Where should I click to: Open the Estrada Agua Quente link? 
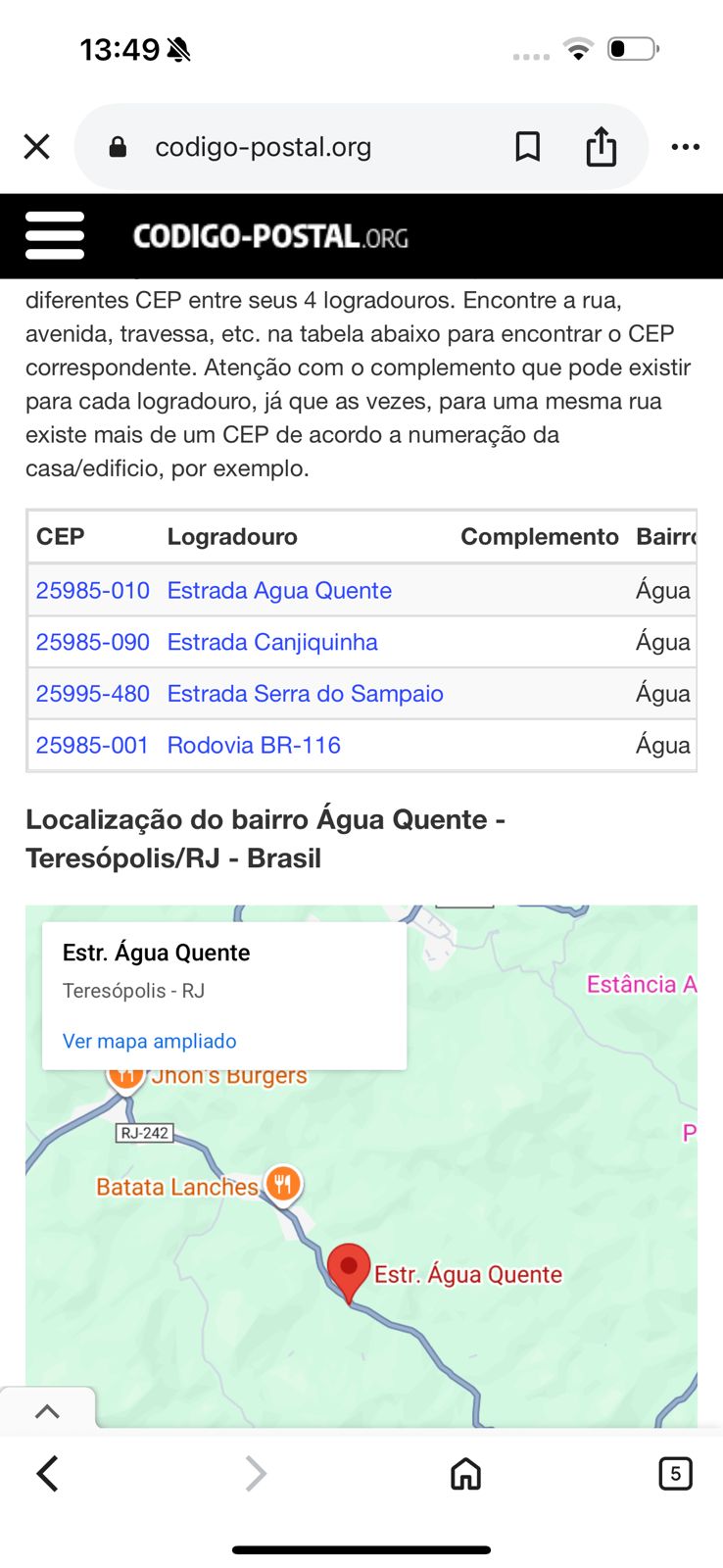tap(279, 590)
